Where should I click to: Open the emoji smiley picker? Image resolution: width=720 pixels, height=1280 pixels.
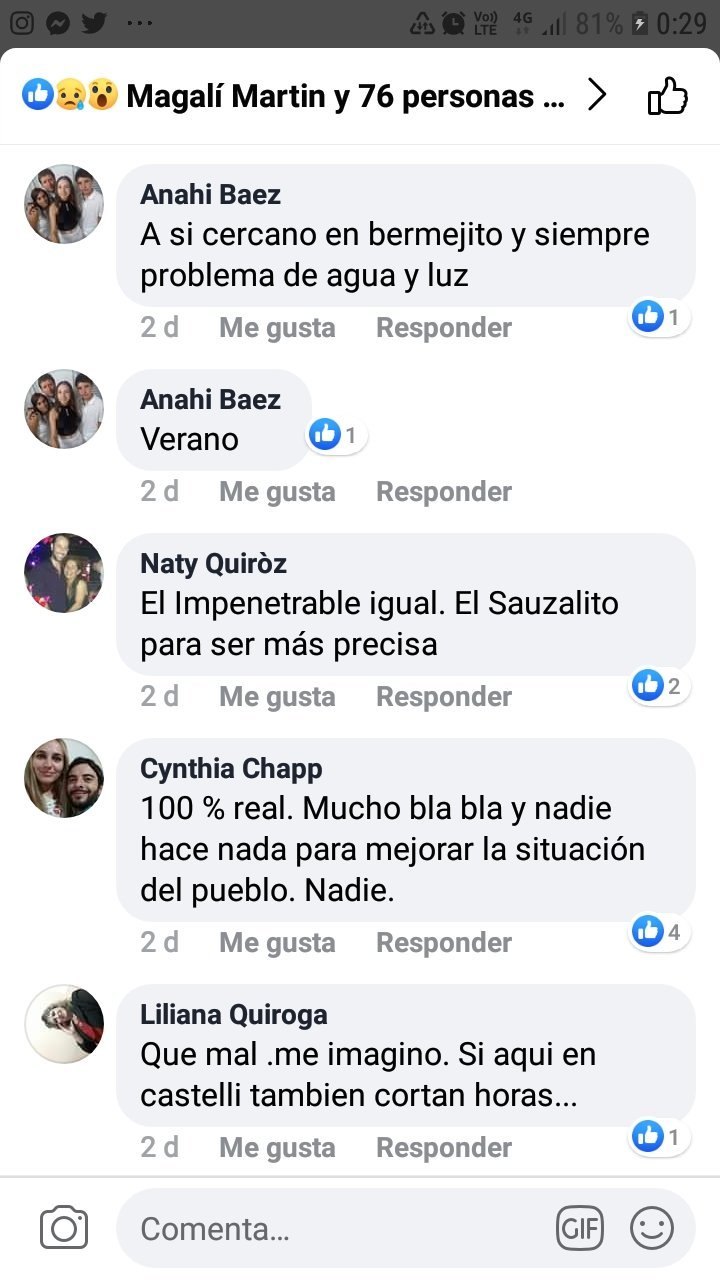[652, 1228]
